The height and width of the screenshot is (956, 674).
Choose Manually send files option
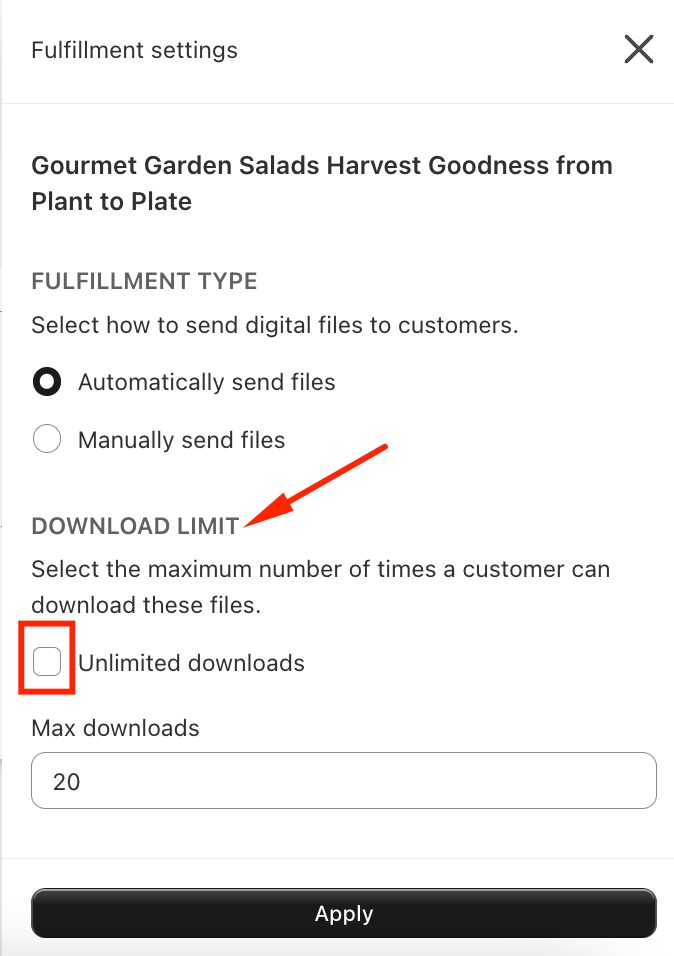(x=47, y=440)
